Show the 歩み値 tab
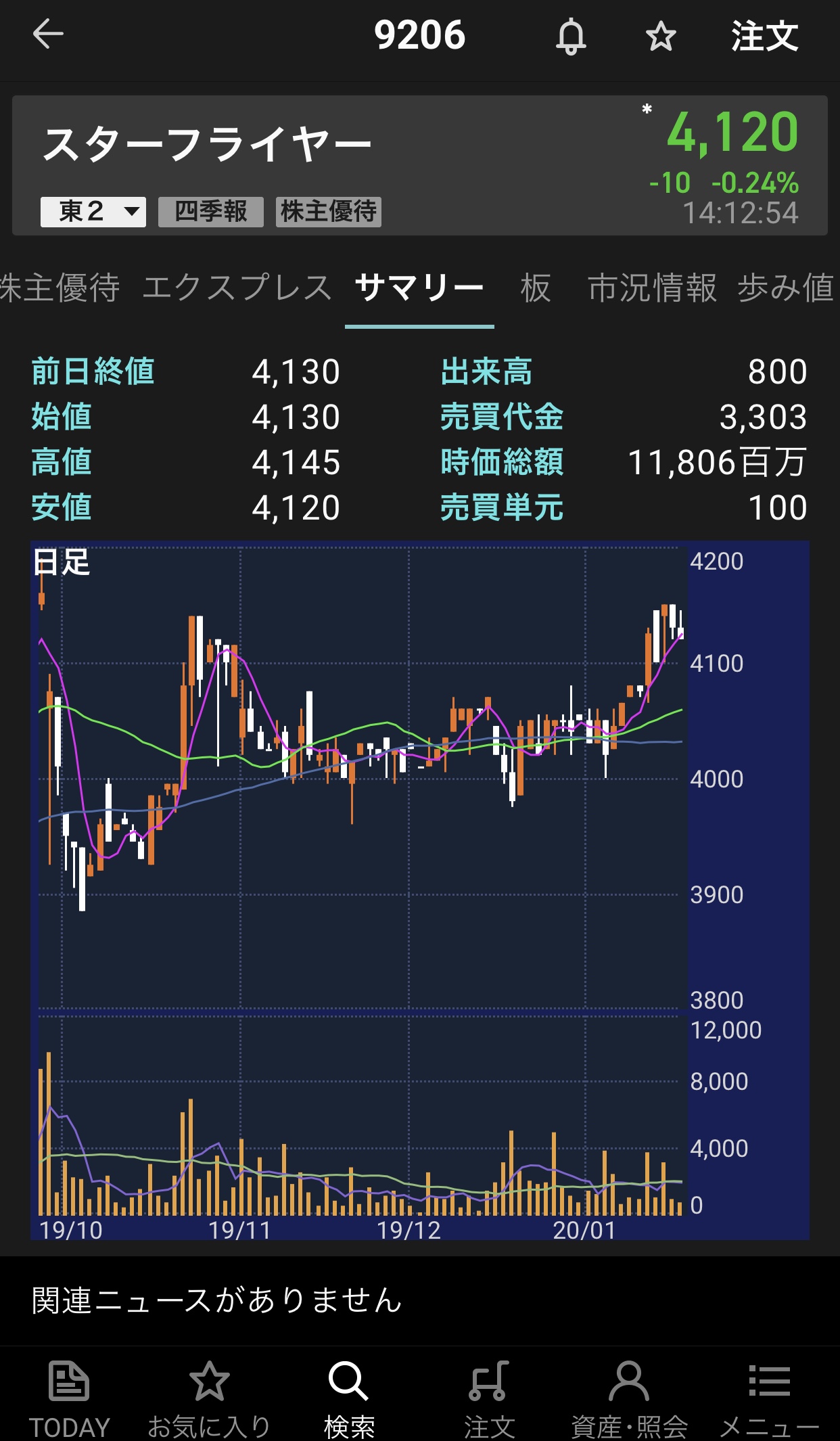 click(786, 288)
